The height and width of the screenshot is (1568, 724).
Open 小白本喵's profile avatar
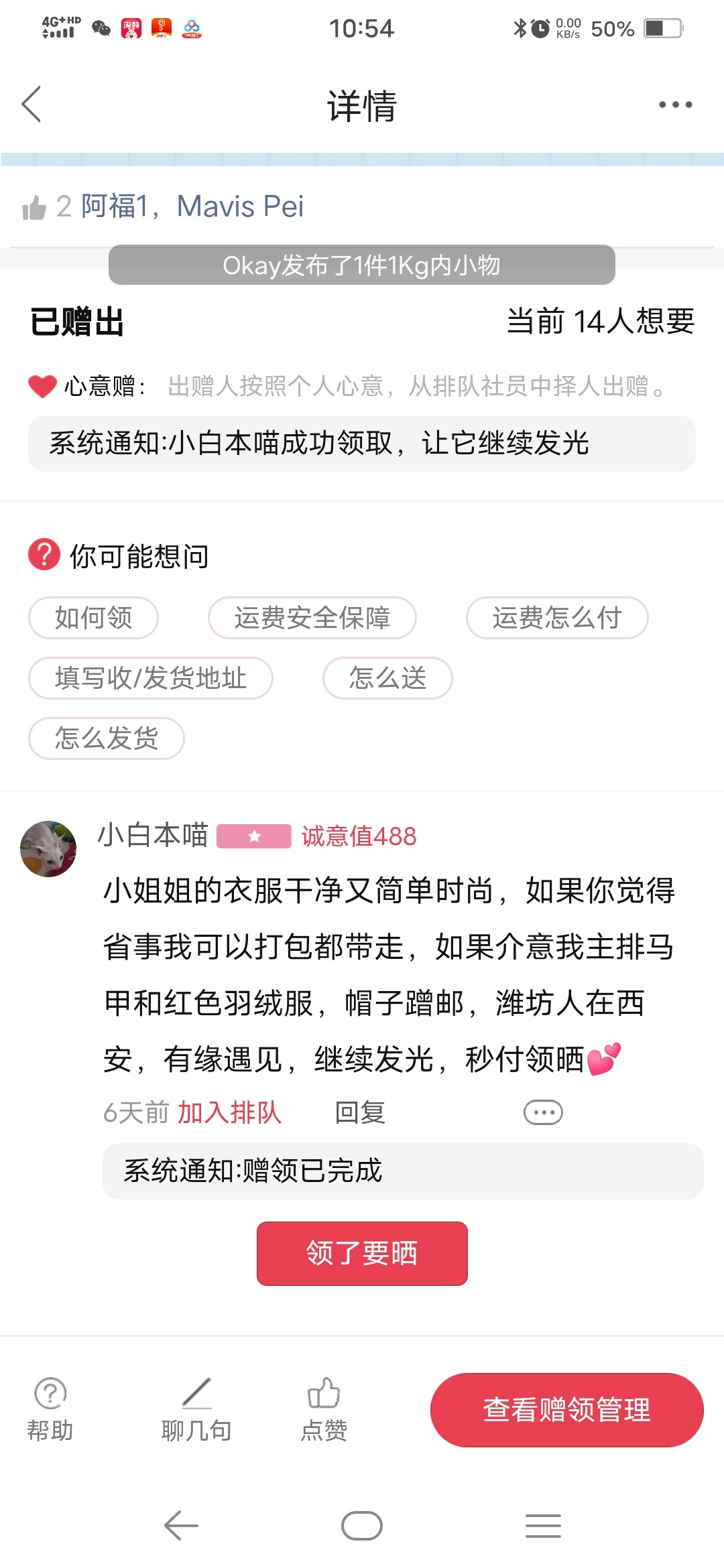48,849
